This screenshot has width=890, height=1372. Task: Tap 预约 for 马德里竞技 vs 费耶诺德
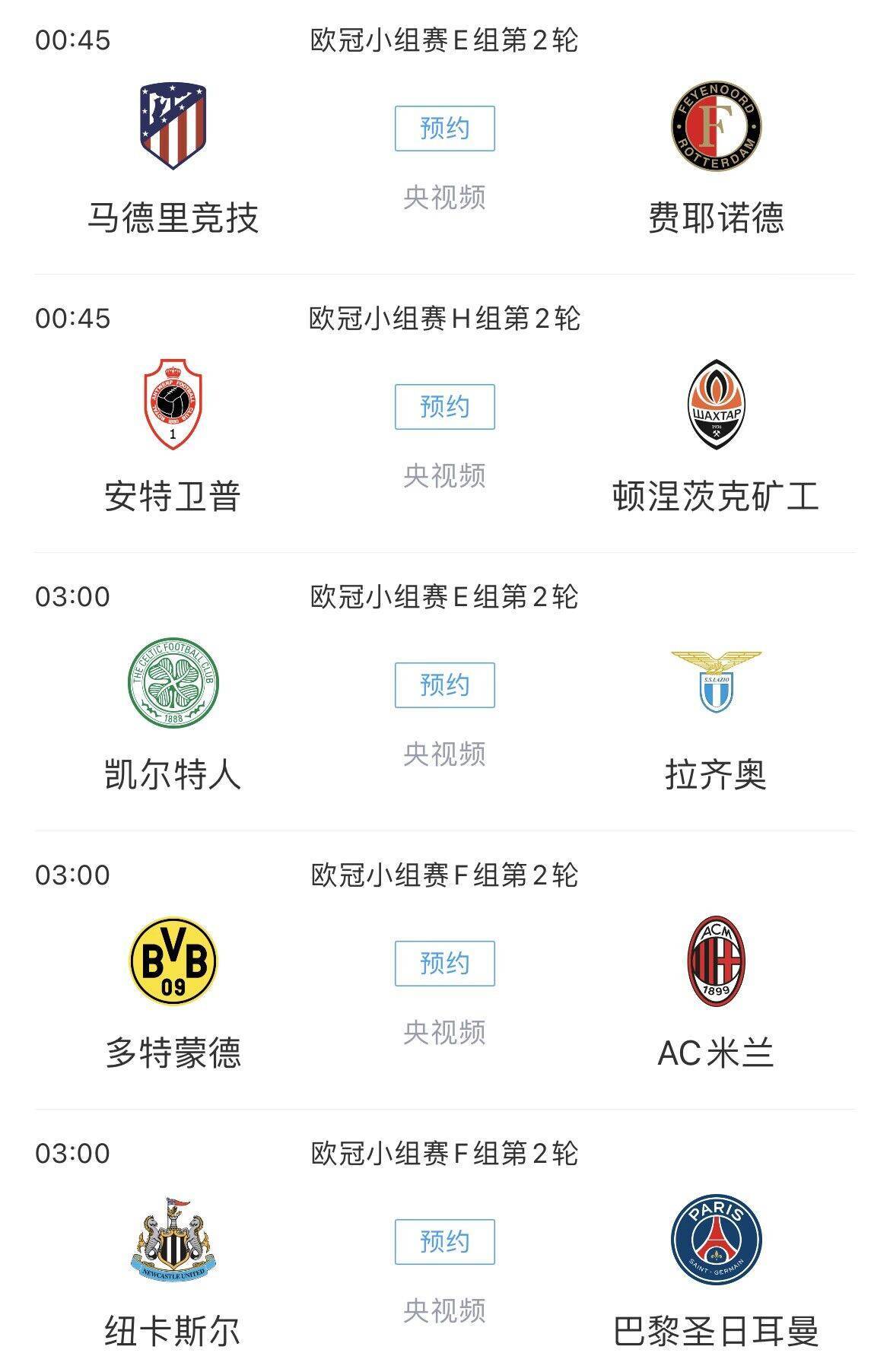[444, 129]
